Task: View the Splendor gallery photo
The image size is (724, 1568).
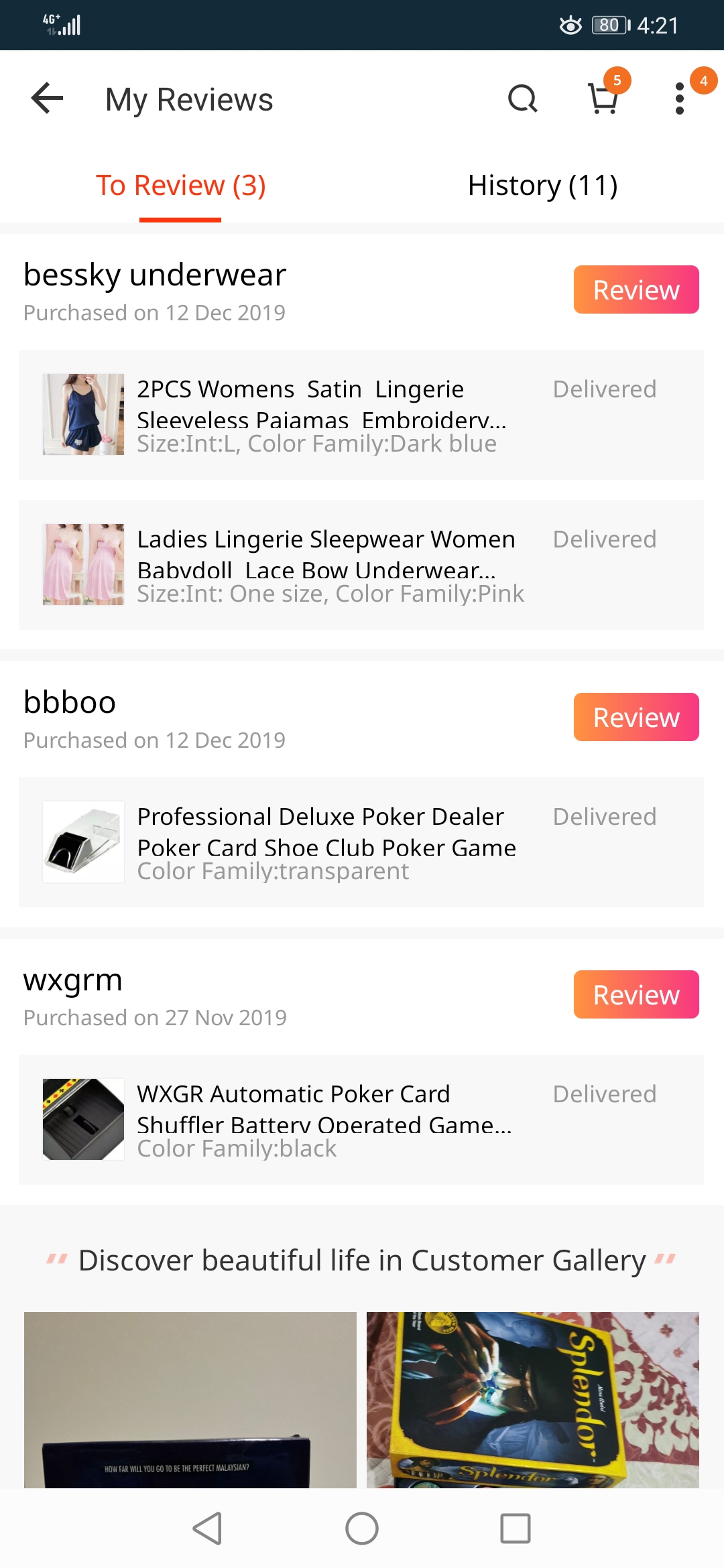Action: click(x=532, y=1399)
